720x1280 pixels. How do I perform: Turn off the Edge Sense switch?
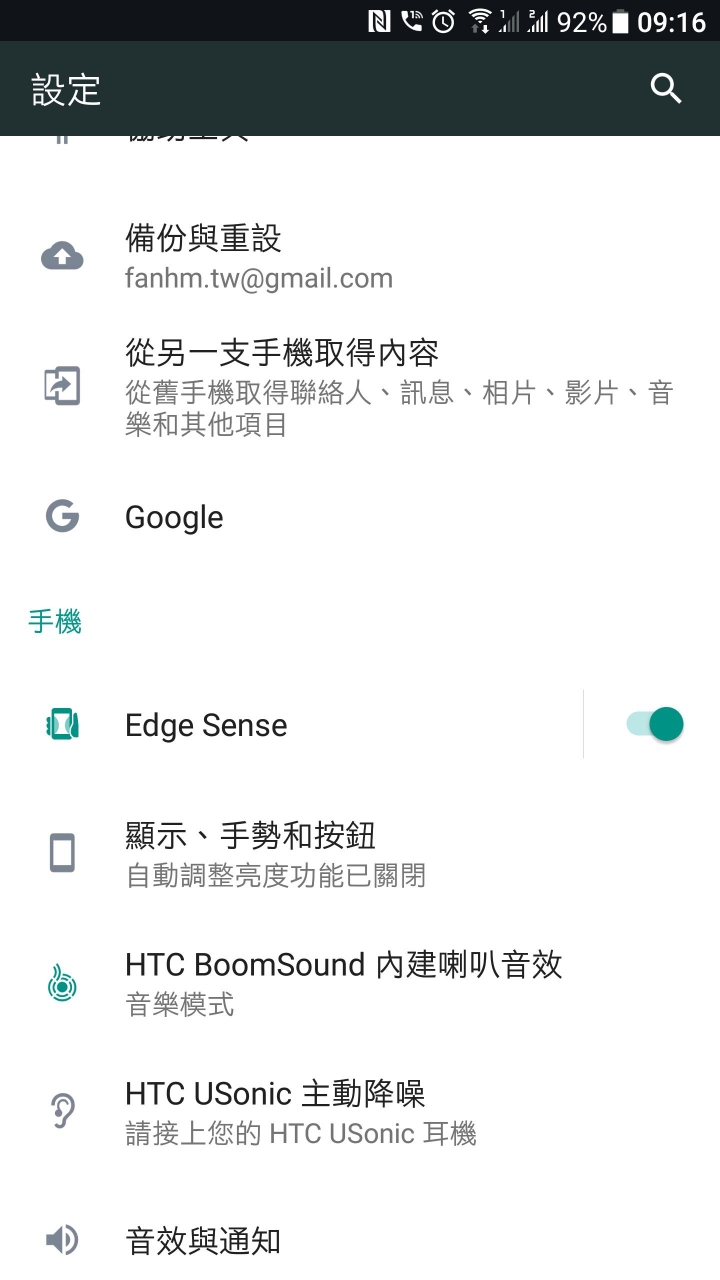click(655, 724)
